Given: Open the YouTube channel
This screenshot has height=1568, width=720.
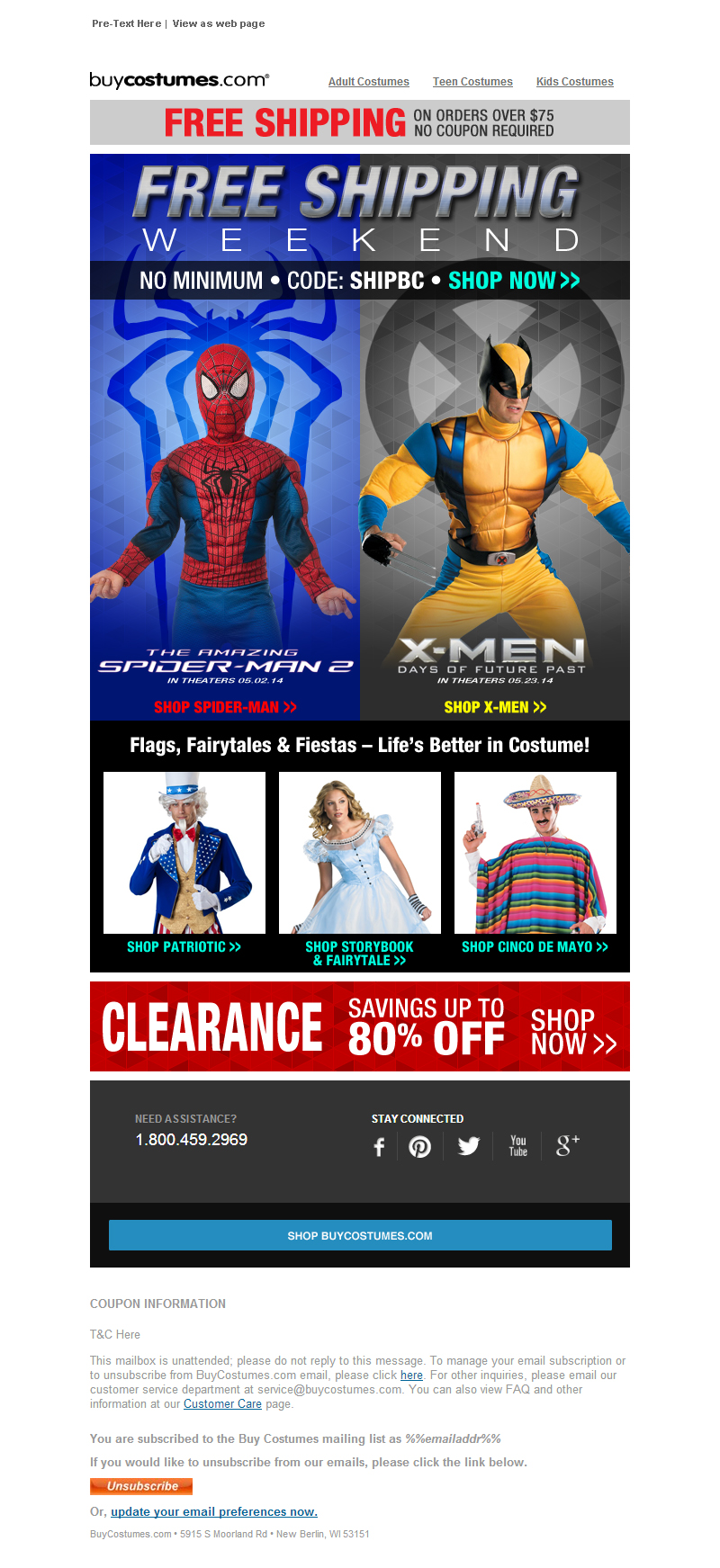Looking at the screenshot, I should click(x=518, y=1146).
